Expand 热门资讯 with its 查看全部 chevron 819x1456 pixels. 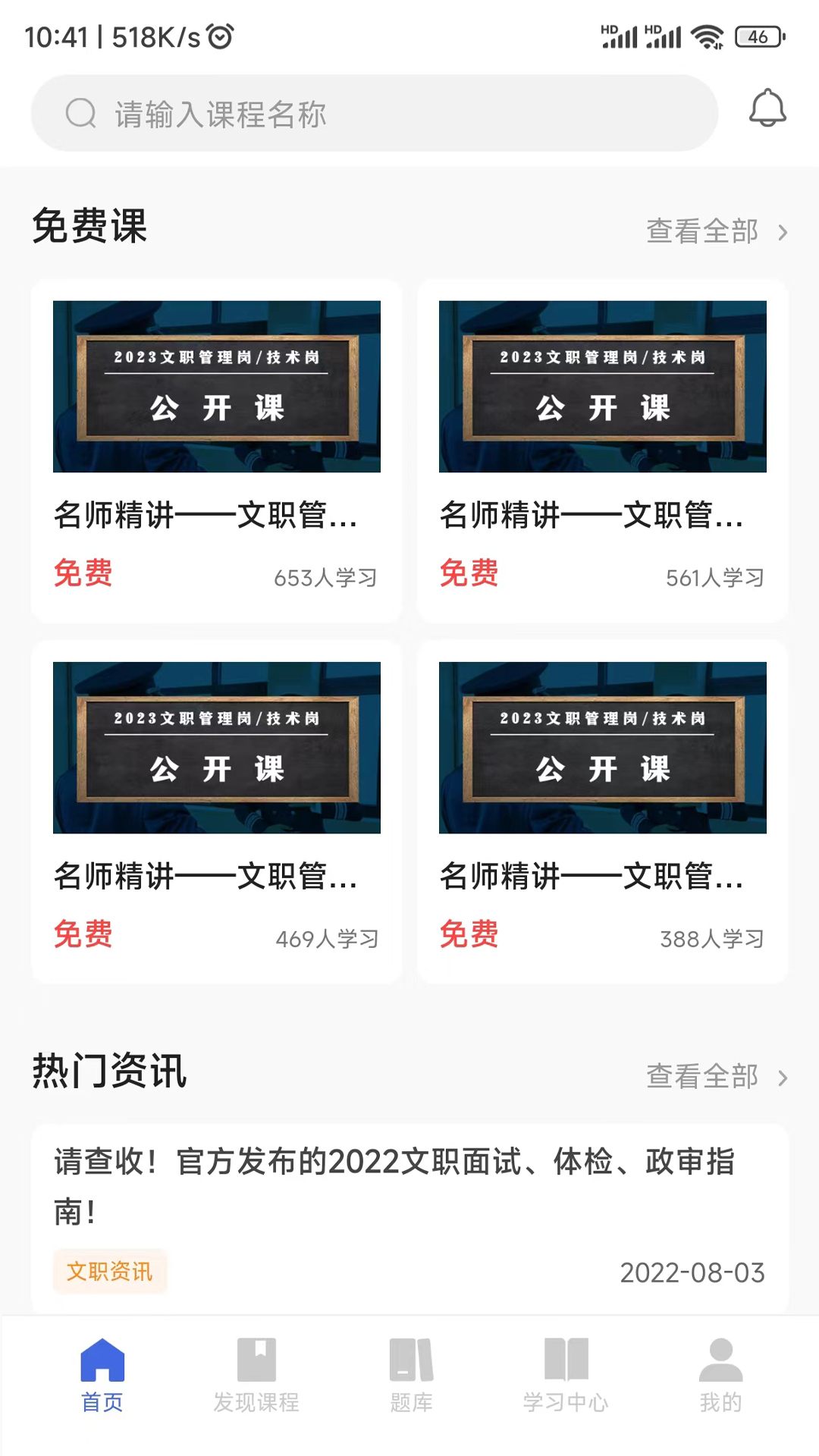(x=782, y=1077)
